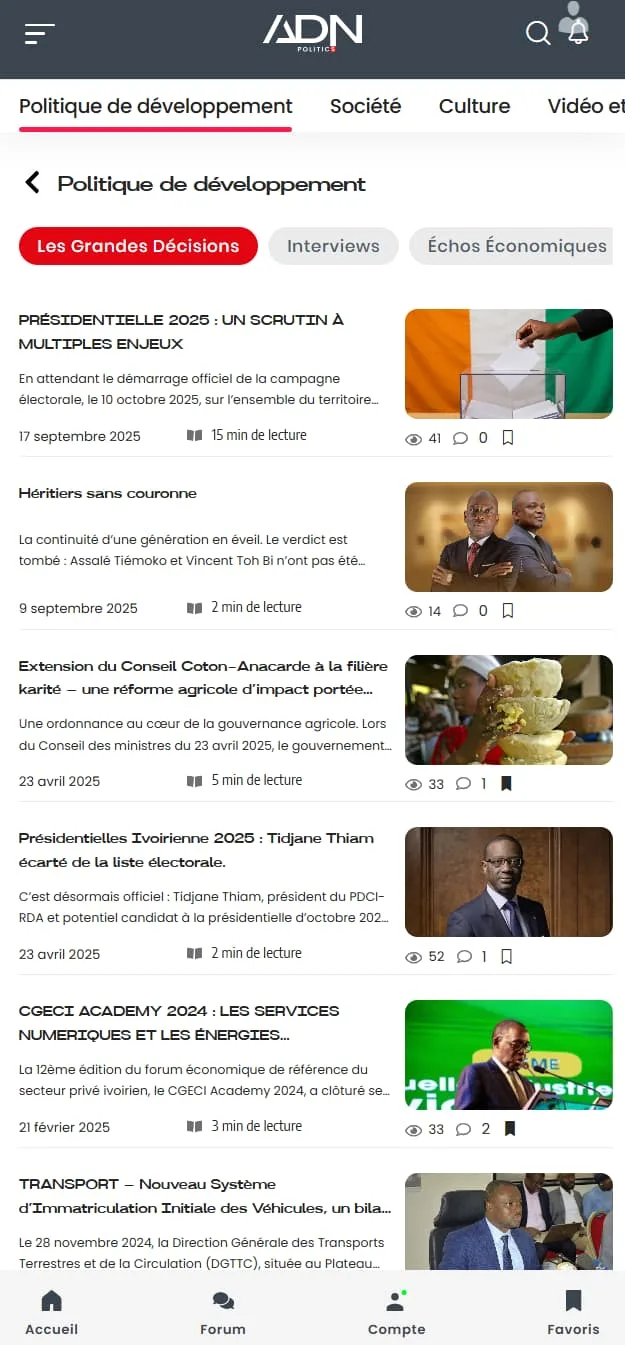Select the Les Grandes Décisions chip
This screenshot has height=1345, width=625.
click(138, 246)
